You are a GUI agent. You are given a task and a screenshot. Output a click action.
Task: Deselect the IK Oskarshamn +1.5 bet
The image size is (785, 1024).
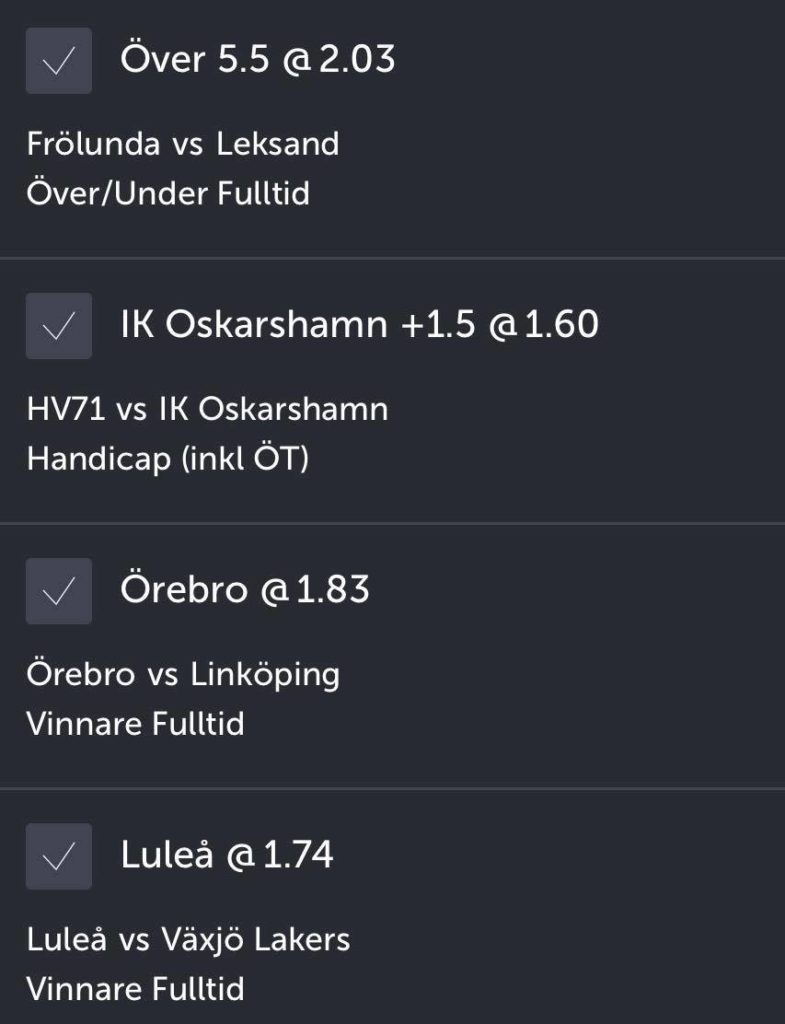pyautogui.click(x=59, y=326)
